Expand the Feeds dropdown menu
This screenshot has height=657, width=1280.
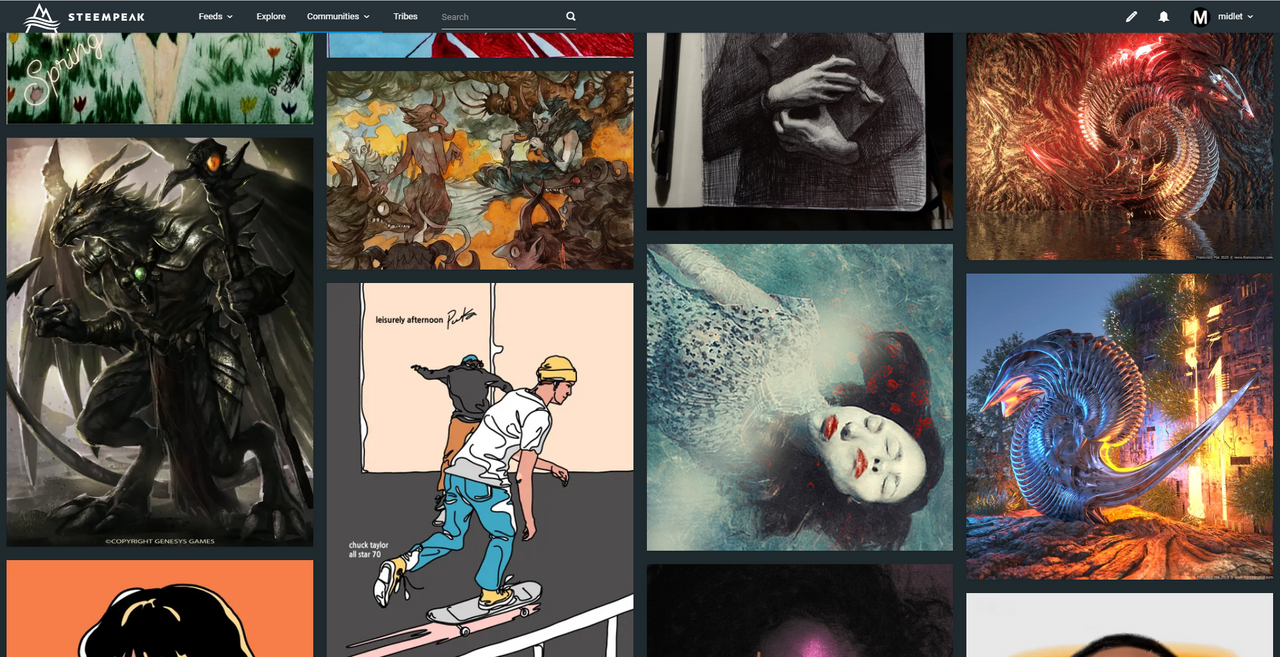pos(215,17)
